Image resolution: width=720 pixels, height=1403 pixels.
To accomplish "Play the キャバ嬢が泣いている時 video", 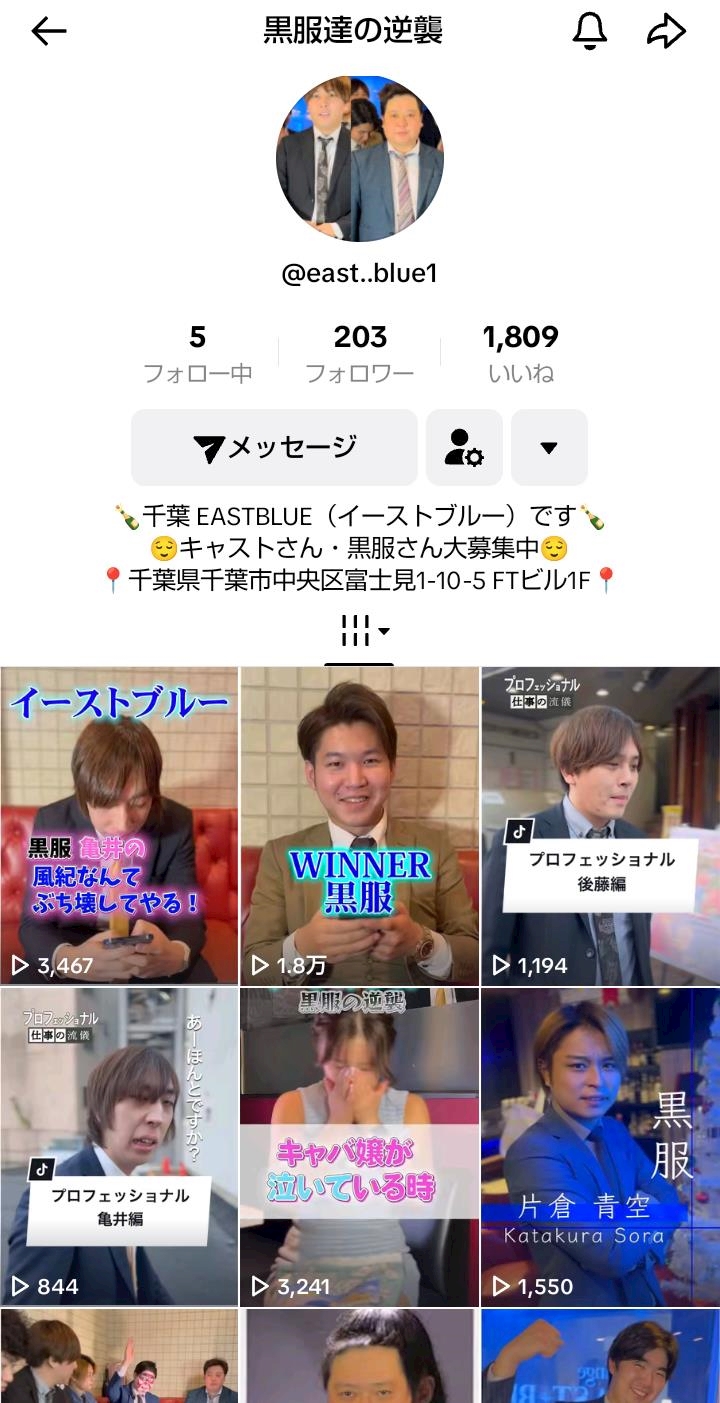I will (x=359, y=1146).
